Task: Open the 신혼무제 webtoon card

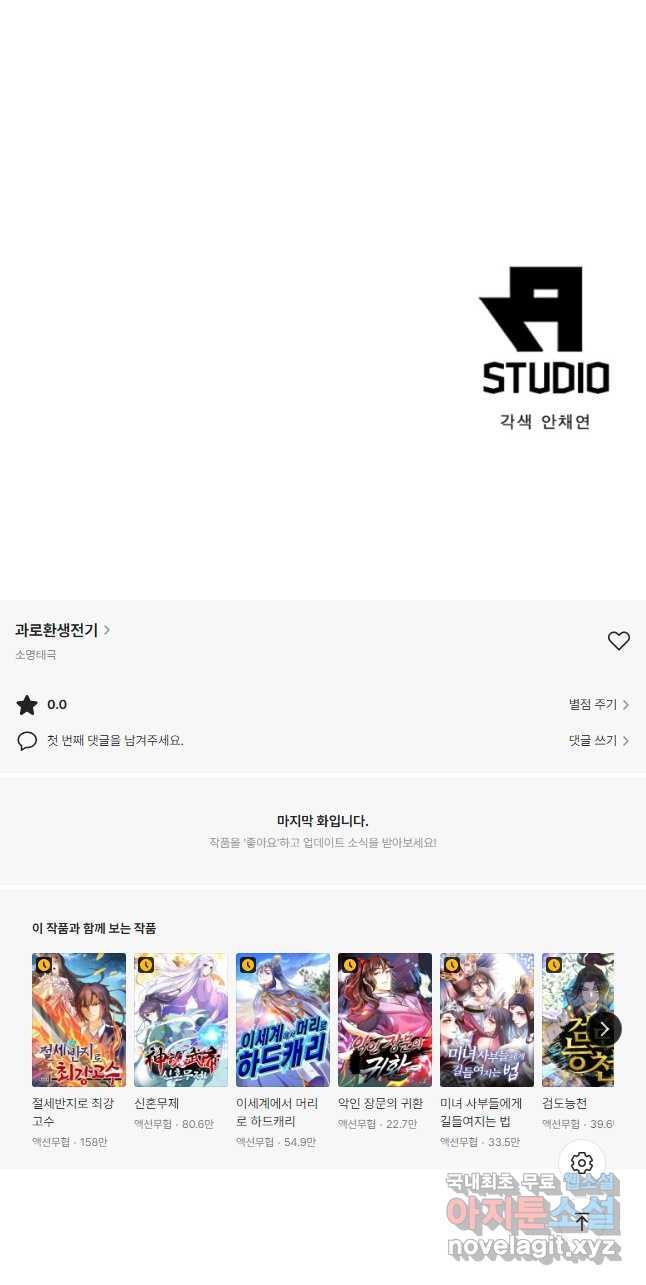Action: click(x=181, y=1020)
